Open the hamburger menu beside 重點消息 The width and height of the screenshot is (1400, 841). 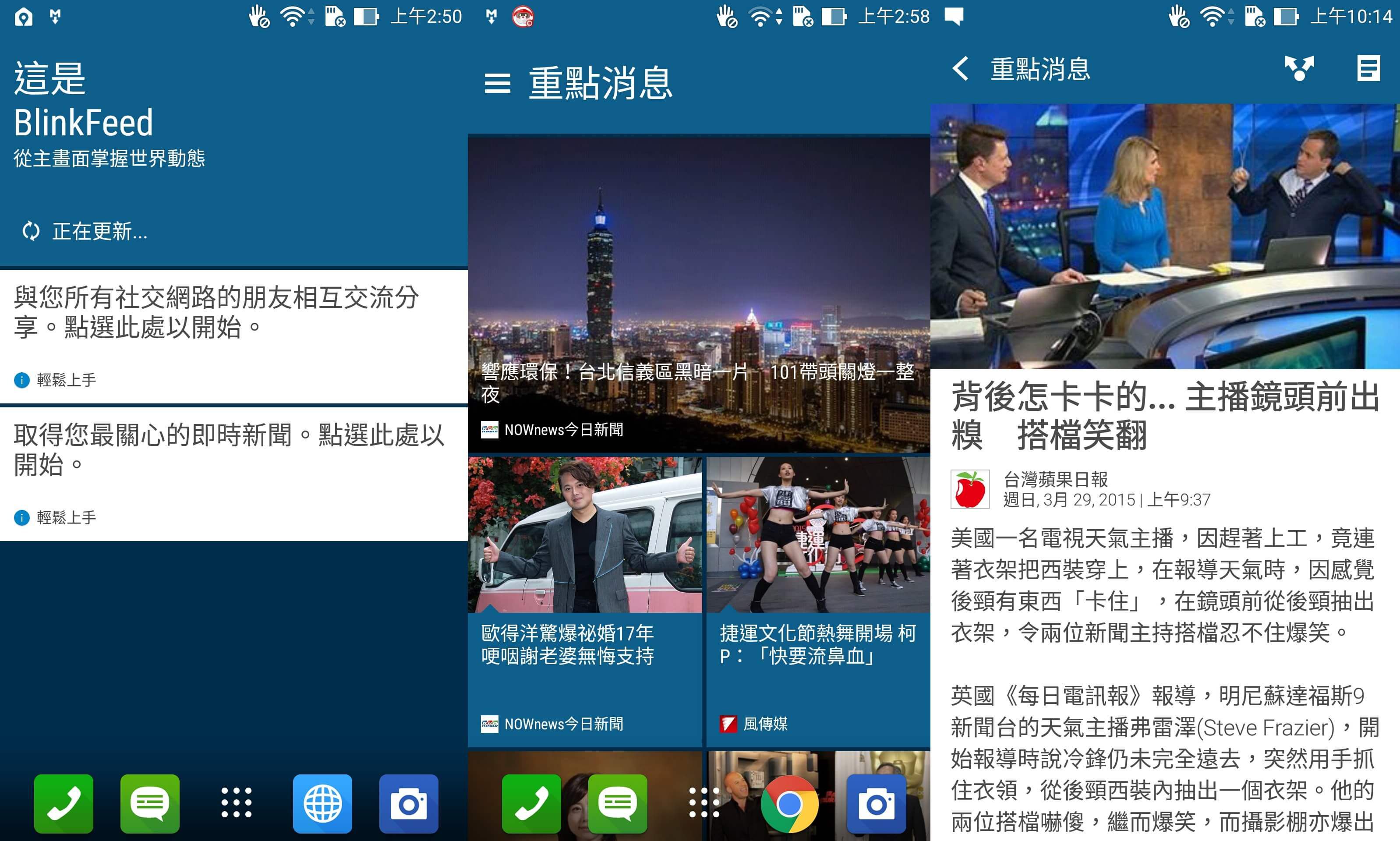pyautogui.click(x=497, y=83)
